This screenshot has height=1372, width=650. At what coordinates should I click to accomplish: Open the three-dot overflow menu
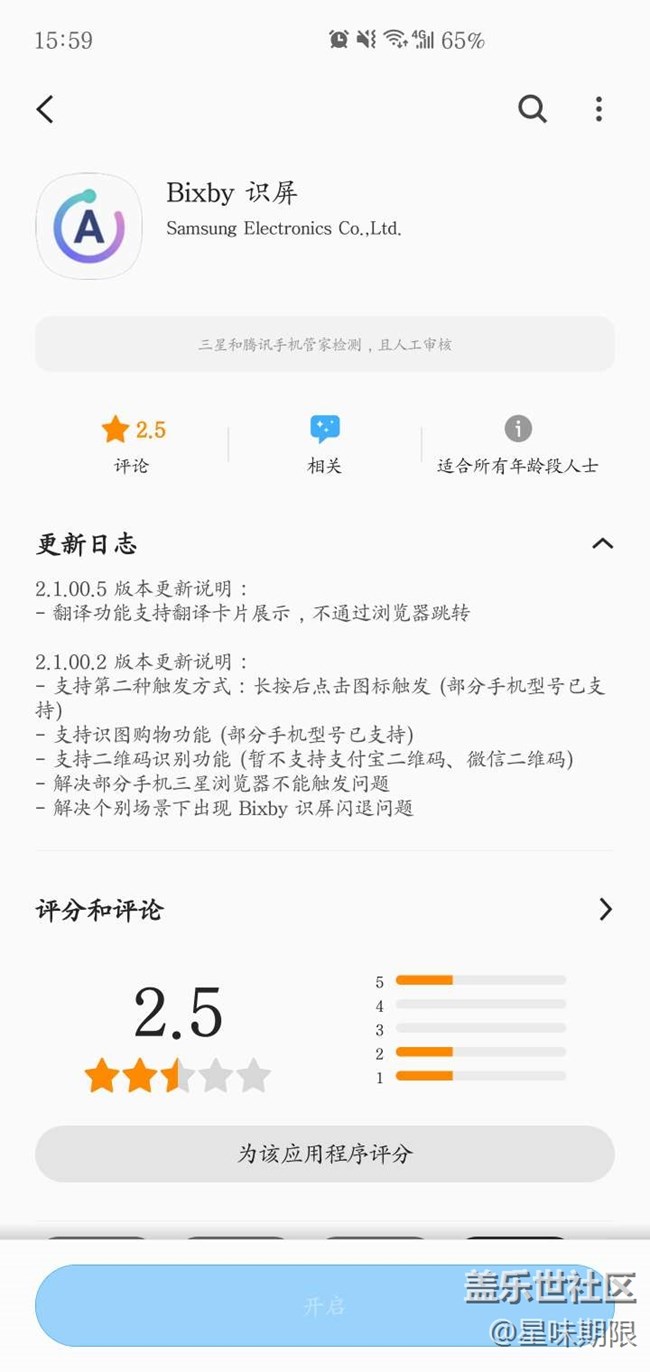point(598,109)
